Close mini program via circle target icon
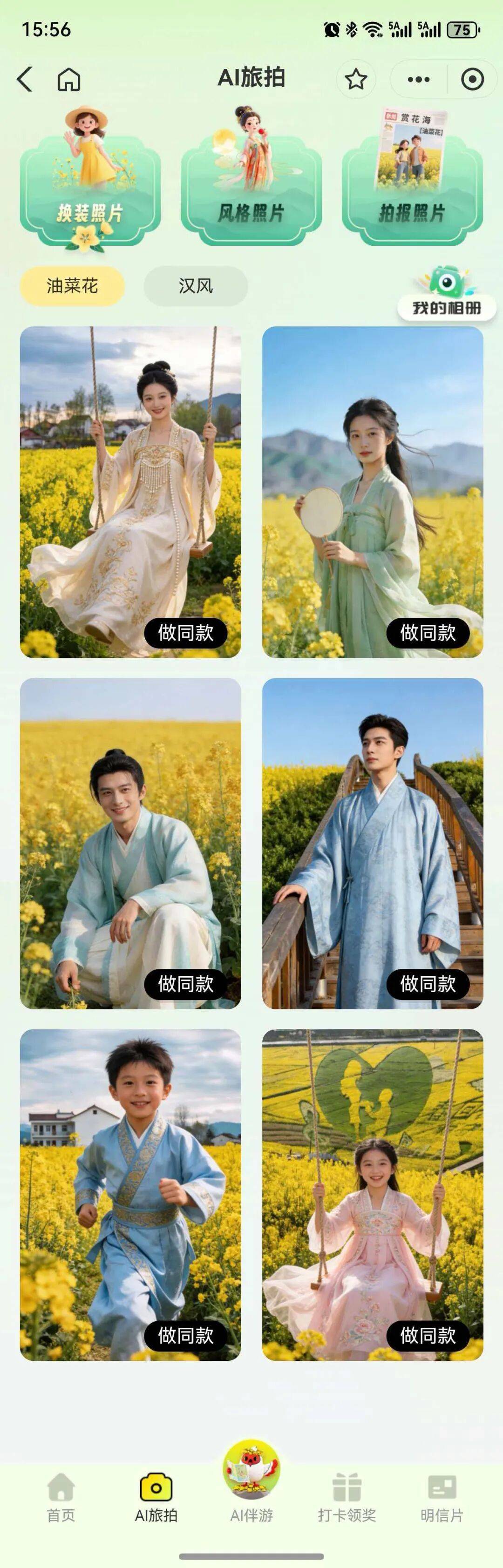 [472, 79]
